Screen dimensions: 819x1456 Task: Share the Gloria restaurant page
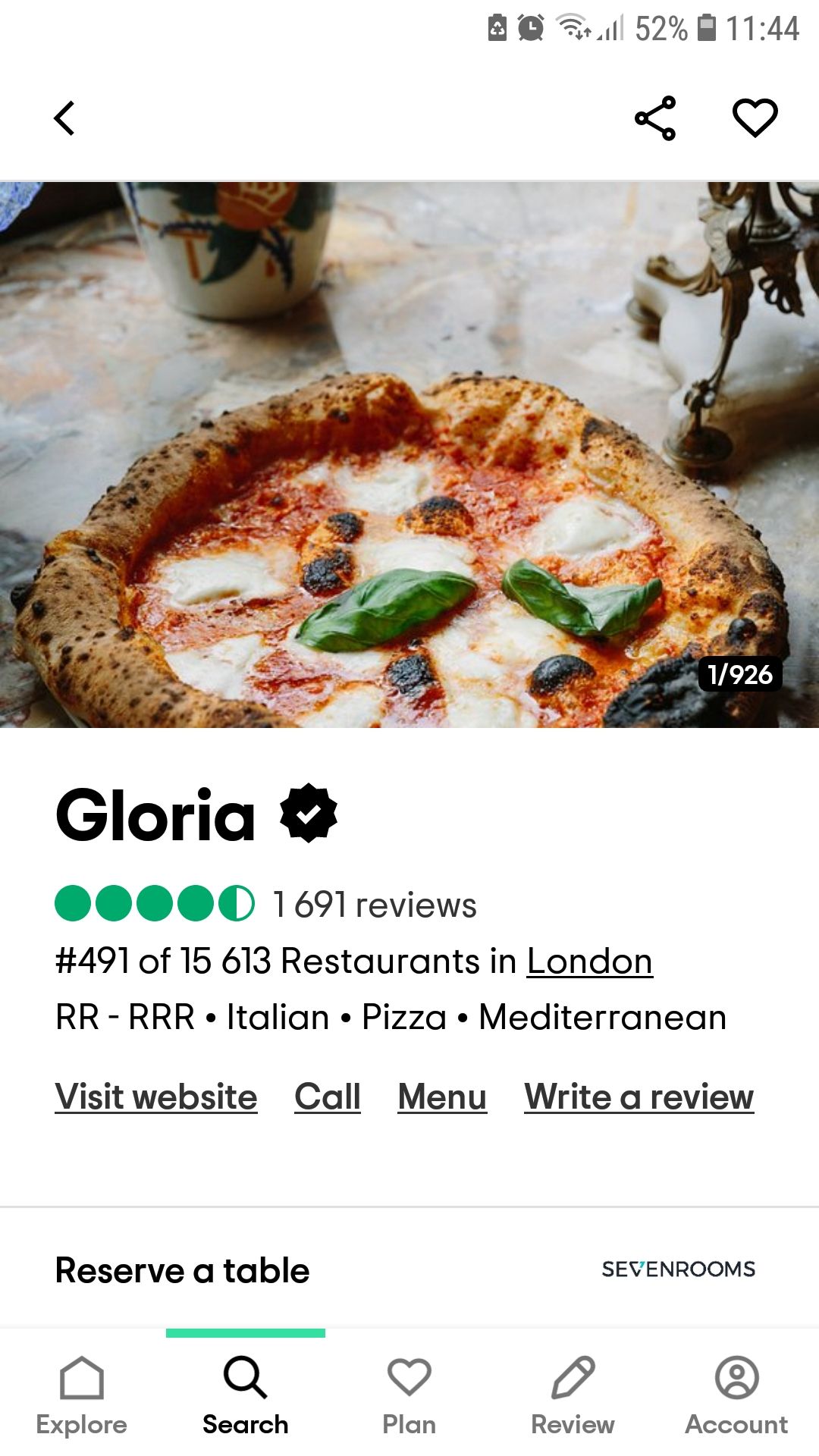point(655,118)
